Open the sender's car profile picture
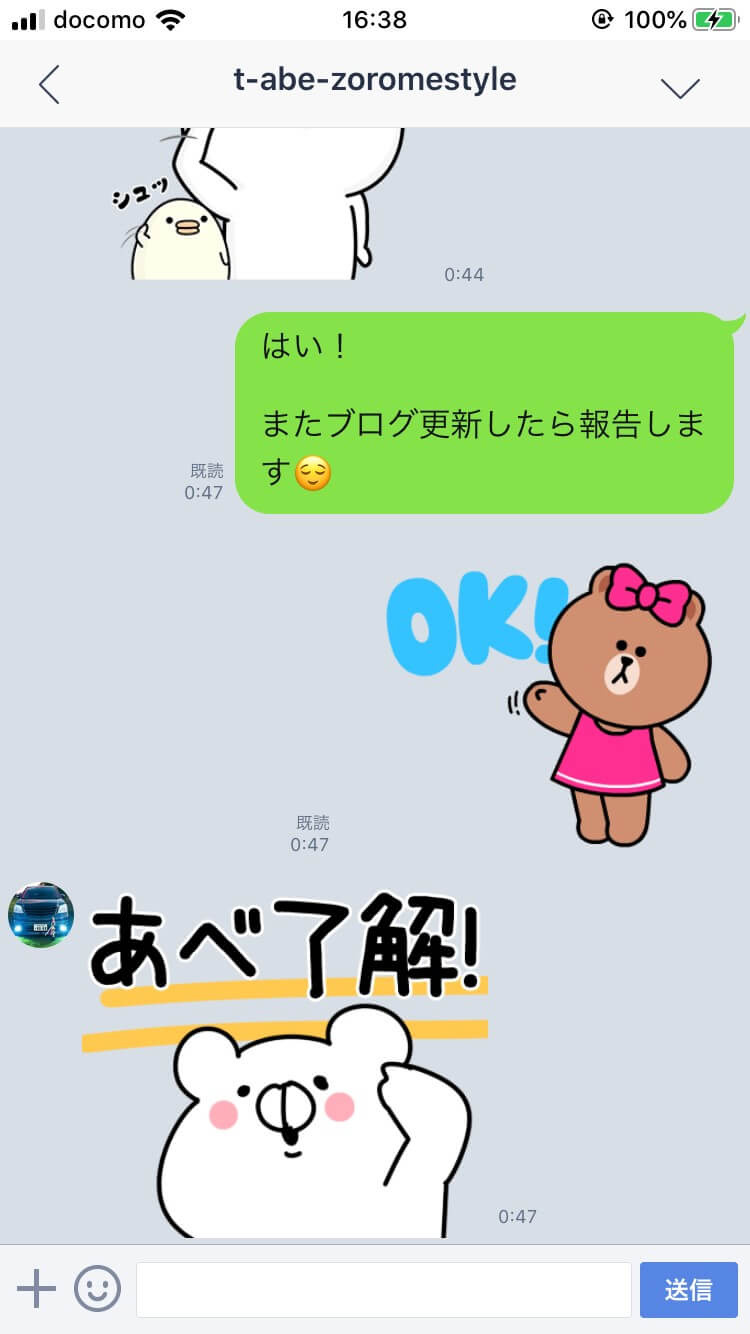Screen dimensions: 750x1334 [x=41, y=915]
